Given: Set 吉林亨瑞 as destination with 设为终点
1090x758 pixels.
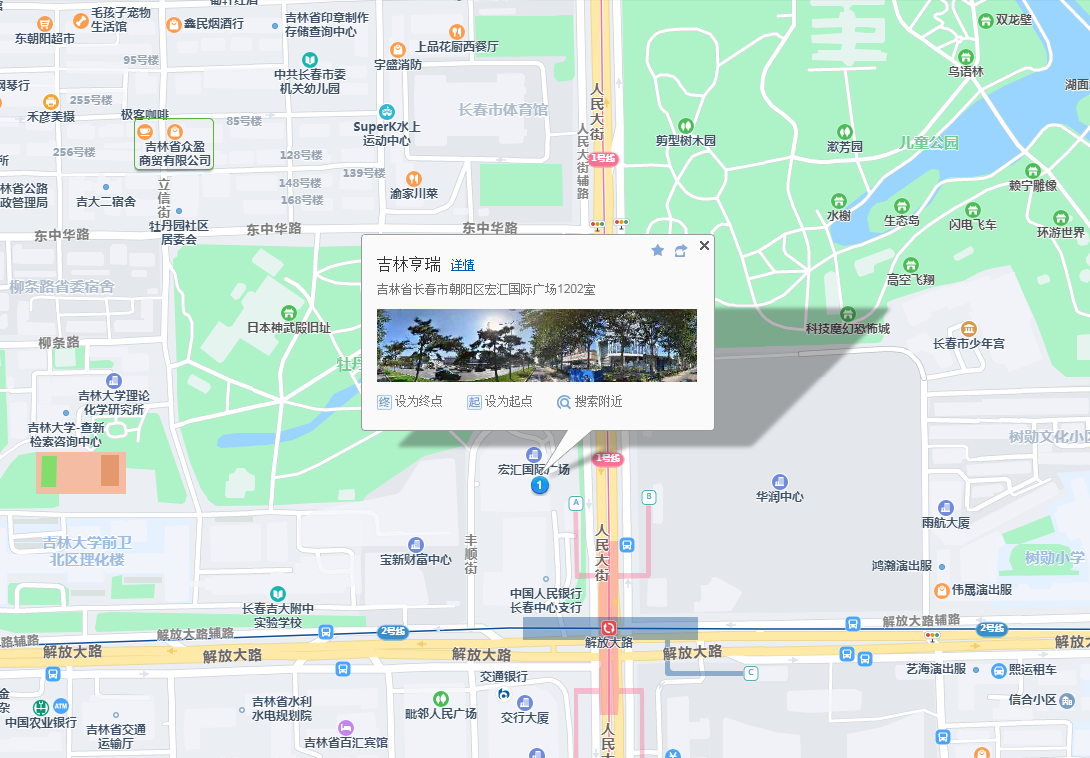Looking at the screenshot, I should [409, 401].
